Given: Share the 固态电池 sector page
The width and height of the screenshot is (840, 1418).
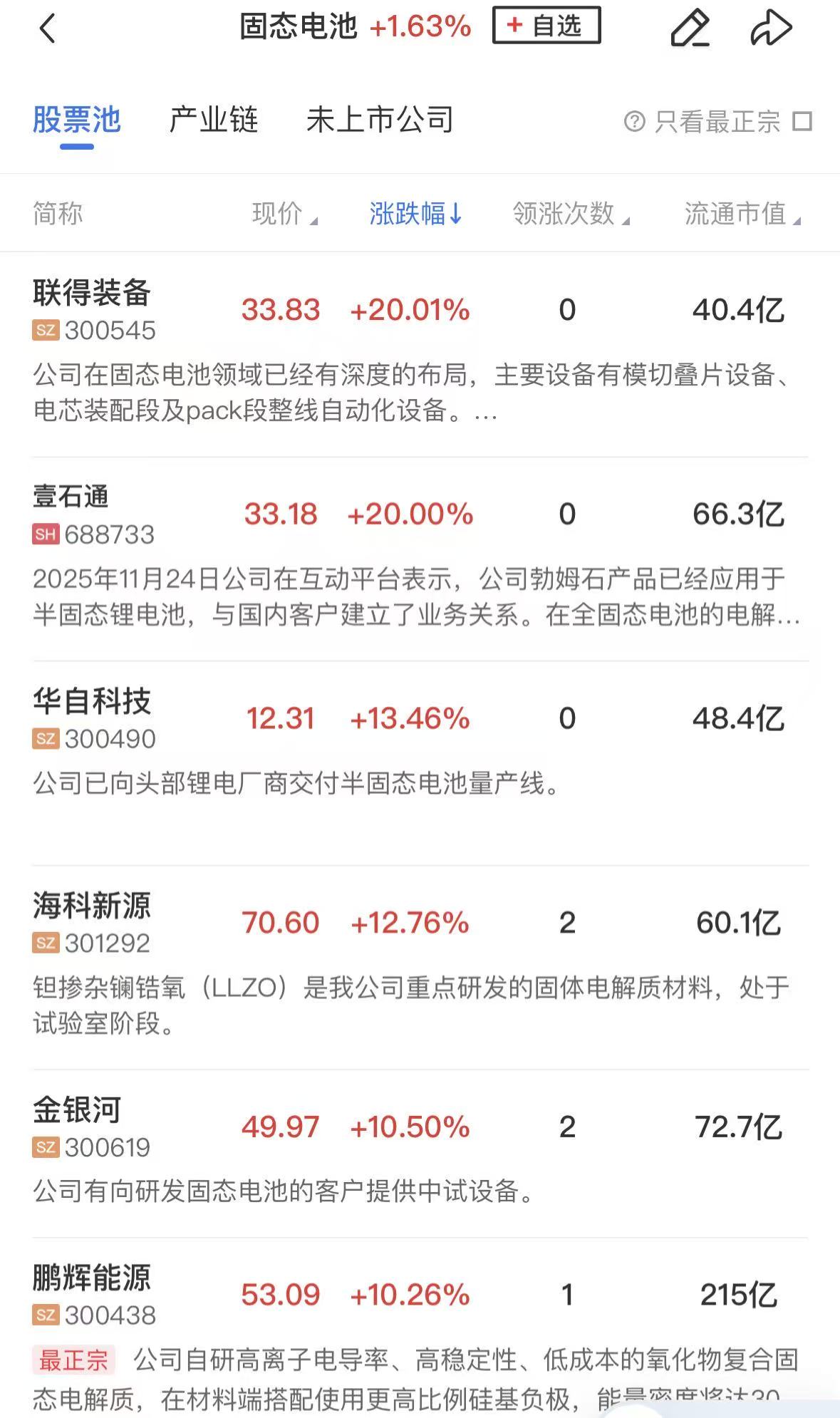Looking at the screenshot, I should click(x=771, y=29).
